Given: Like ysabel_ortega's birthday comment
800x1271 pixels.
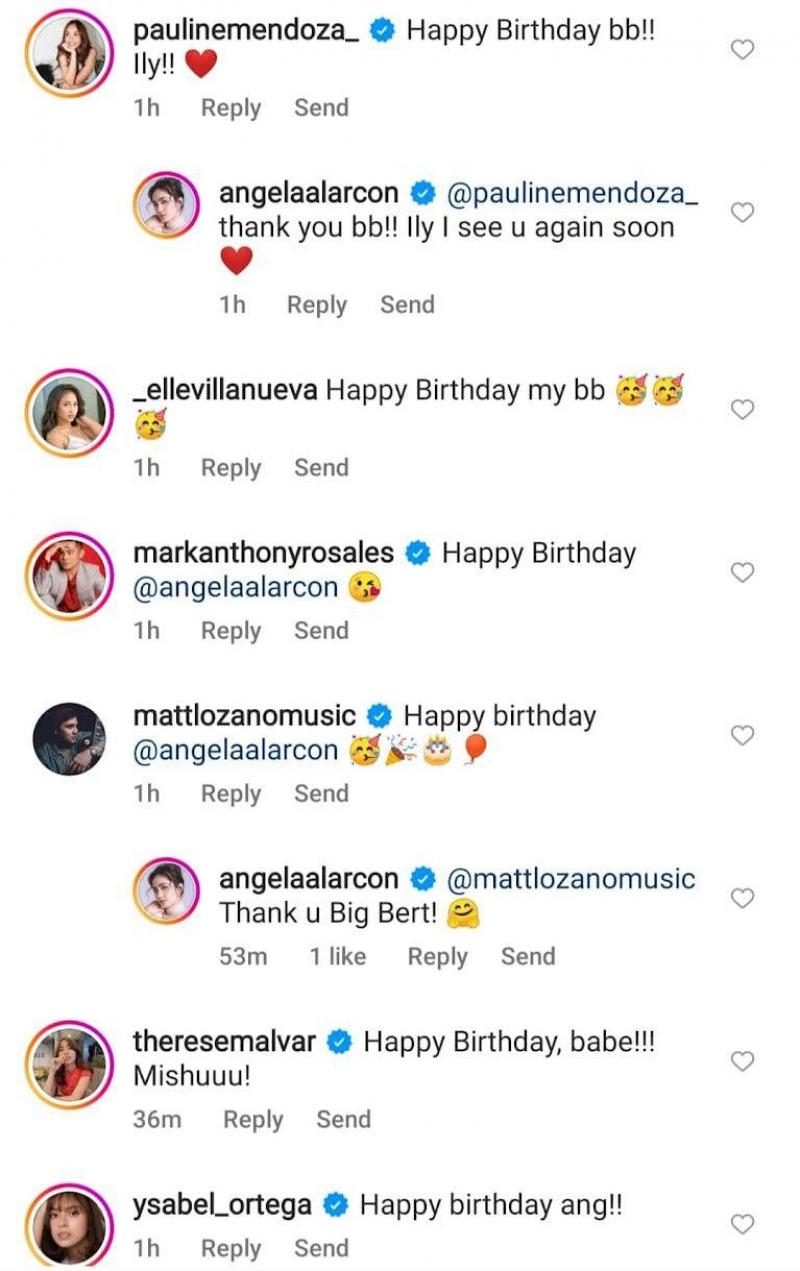Looking at the screenshot, I should tap(742, 1224).
